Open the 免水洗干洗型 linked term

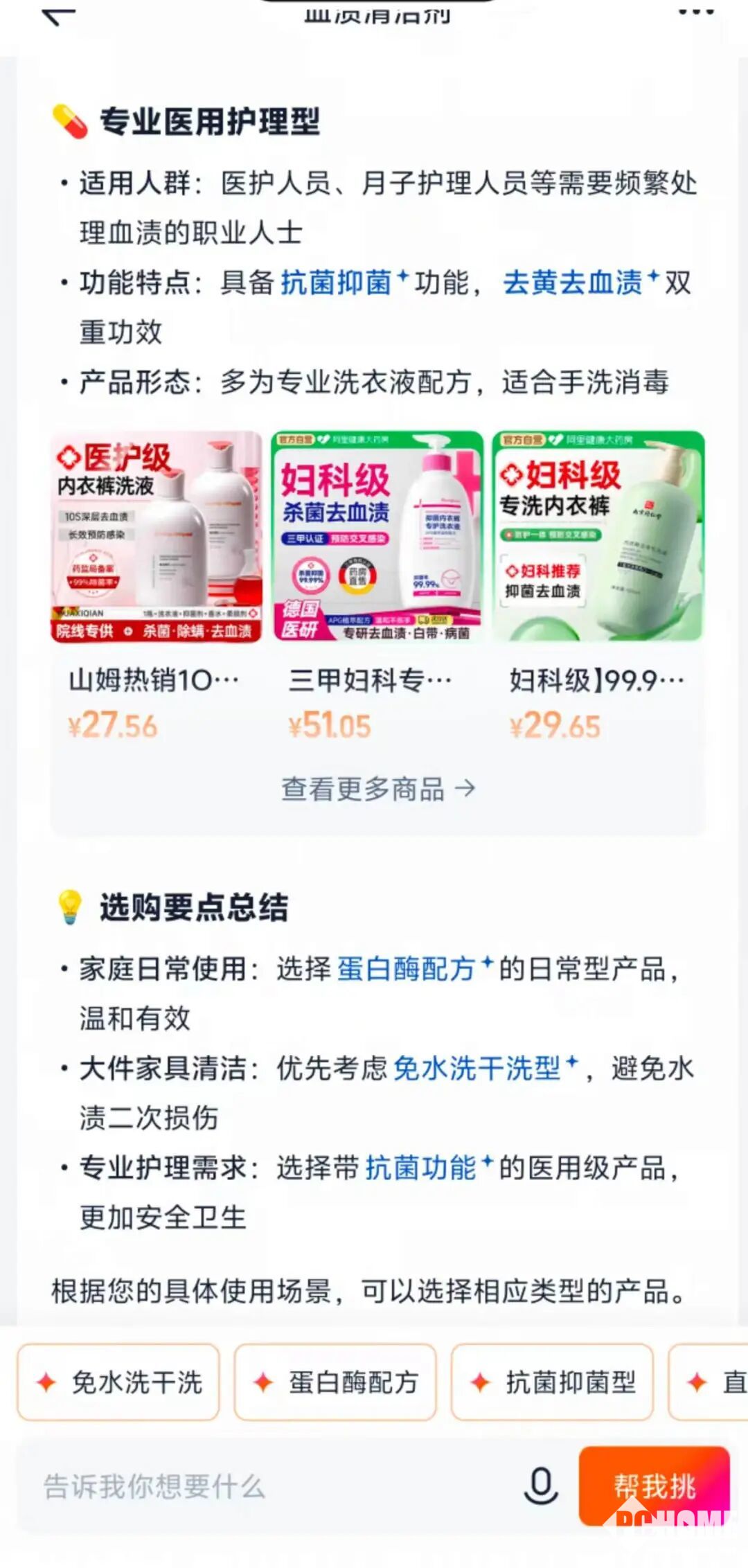tap(477, 1069)
